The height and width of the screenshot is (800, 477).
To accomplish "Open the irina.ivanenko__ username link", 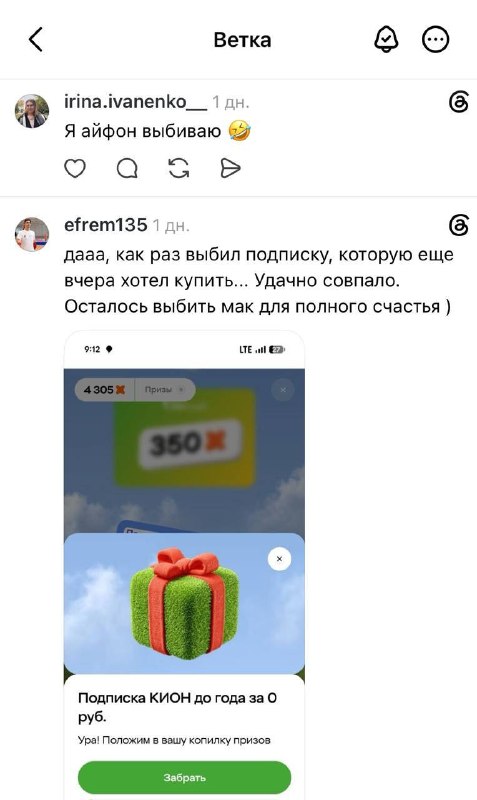I will point(136,102).
